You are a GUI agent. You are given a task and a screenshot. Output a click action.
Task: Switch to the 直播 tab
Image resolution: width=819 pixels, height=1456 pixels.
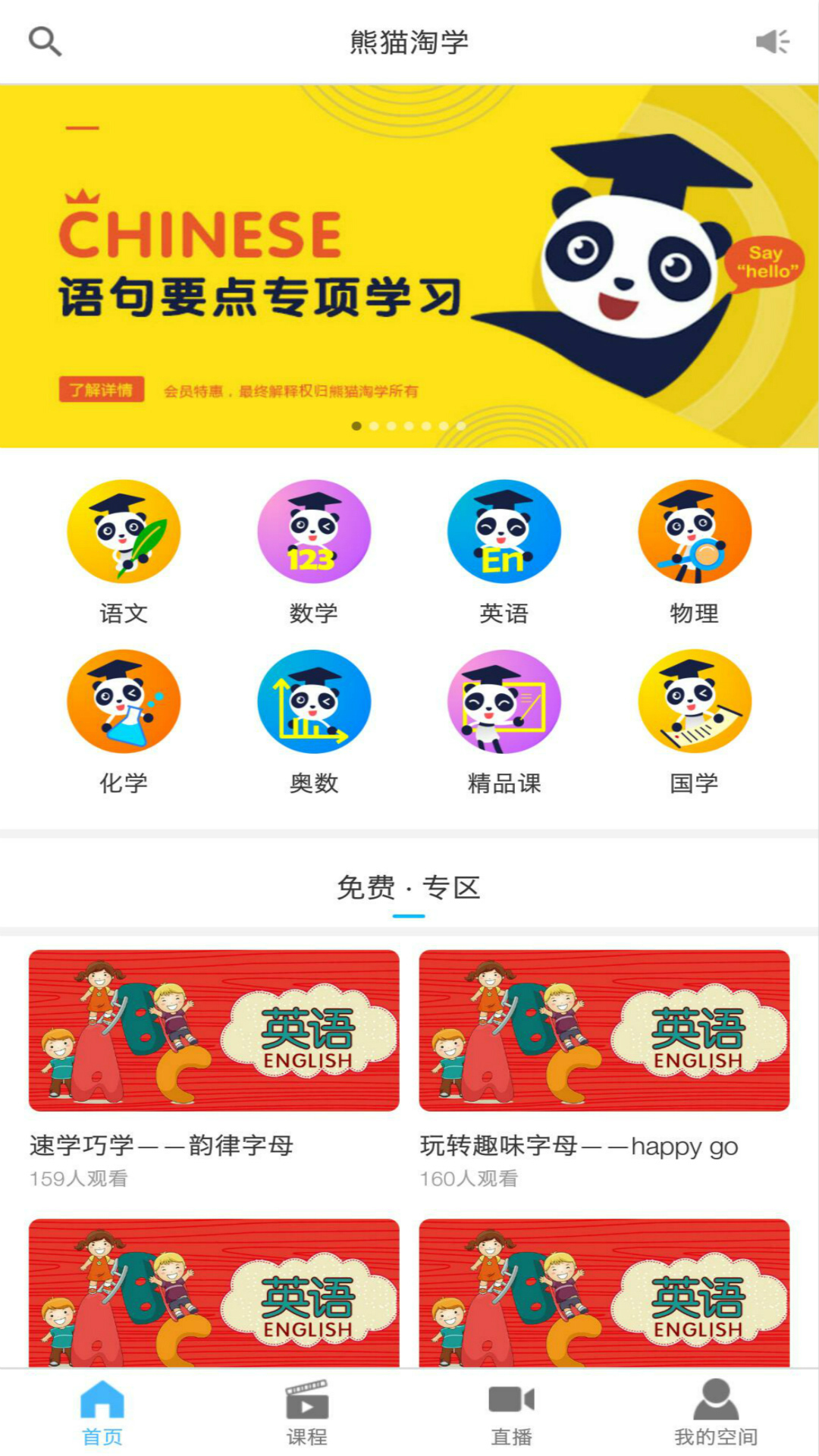[x=512, y=1414]
